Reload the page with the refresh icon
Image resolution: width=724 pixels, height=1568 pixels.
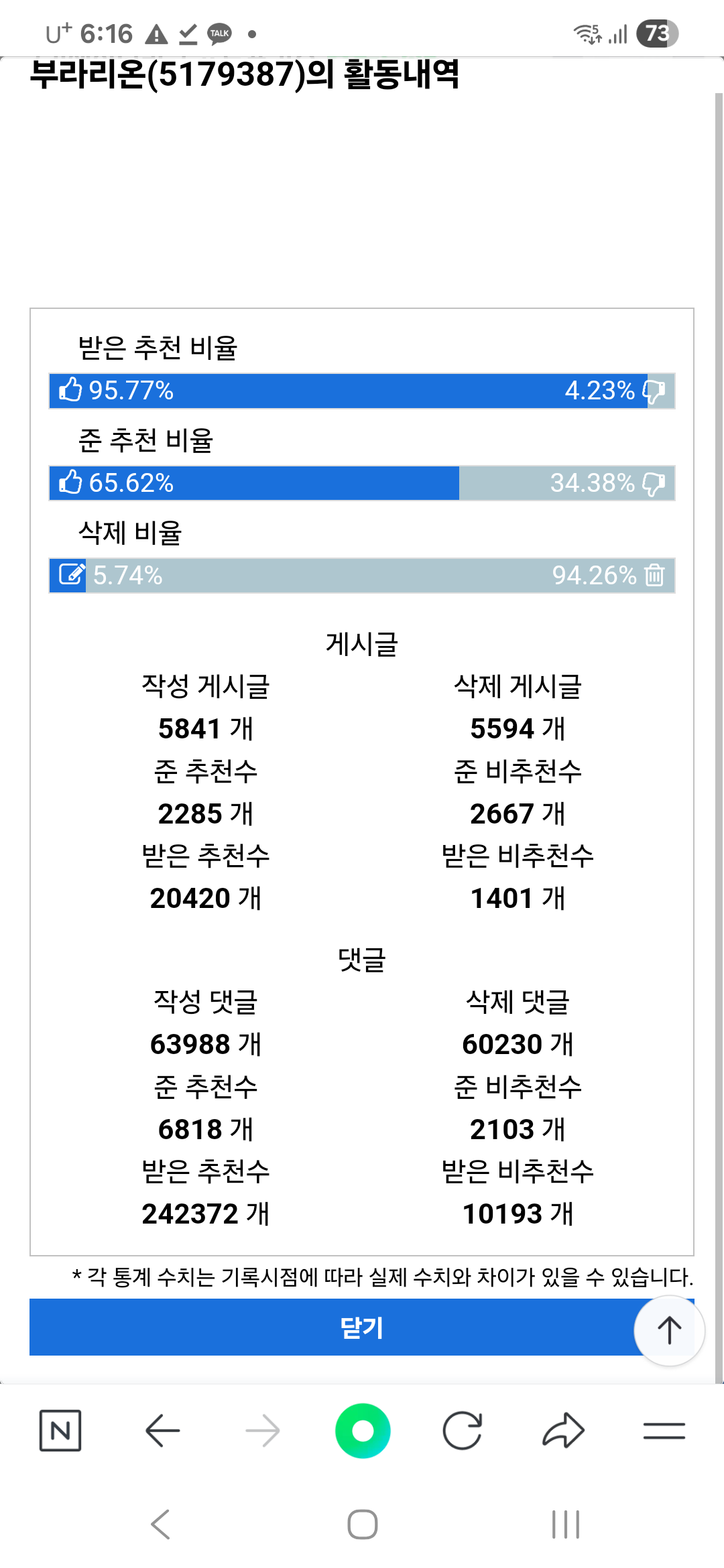point(463,1431)
